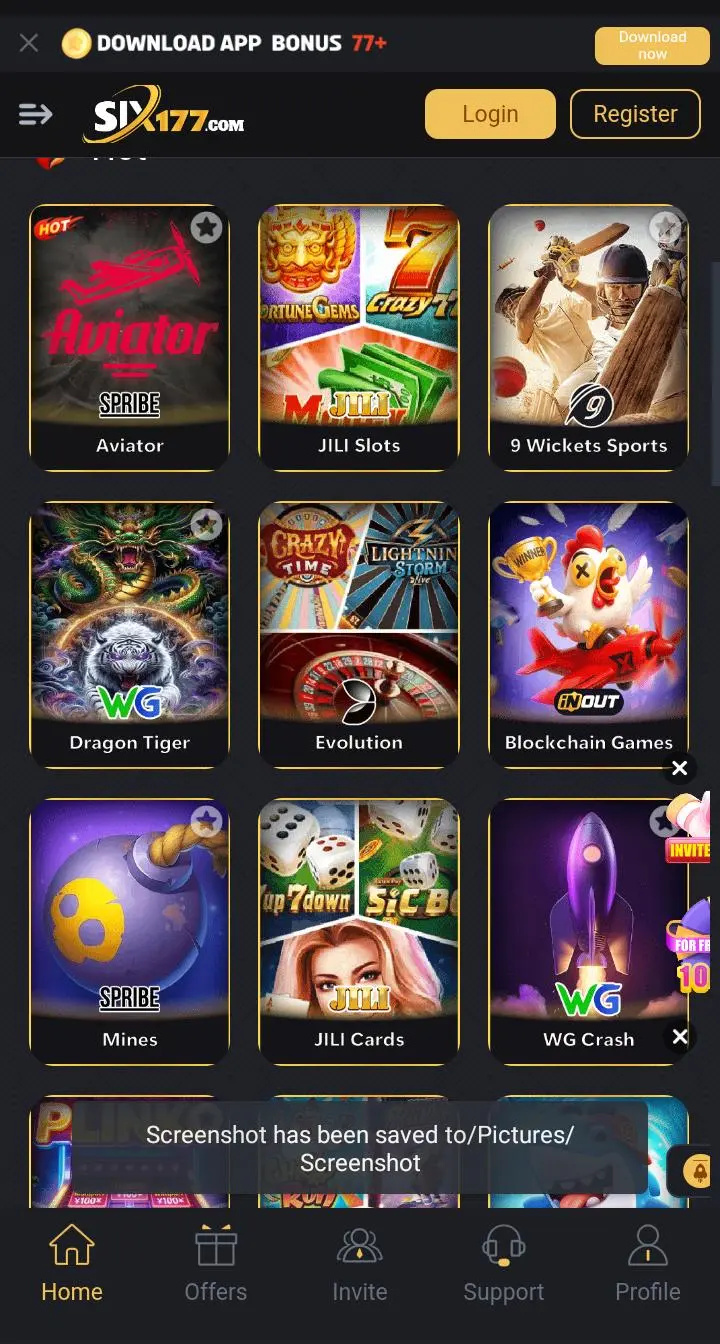Image resolution: width=720 pixels, height=1344 pixels.
Task: Open the Profile icon
Action: tap(647, 1243)
